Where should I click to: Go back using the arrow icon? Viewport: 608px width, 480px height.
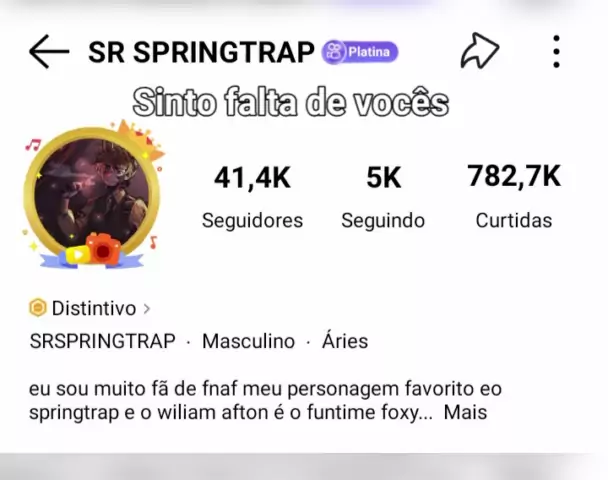[x=48, y=52]
